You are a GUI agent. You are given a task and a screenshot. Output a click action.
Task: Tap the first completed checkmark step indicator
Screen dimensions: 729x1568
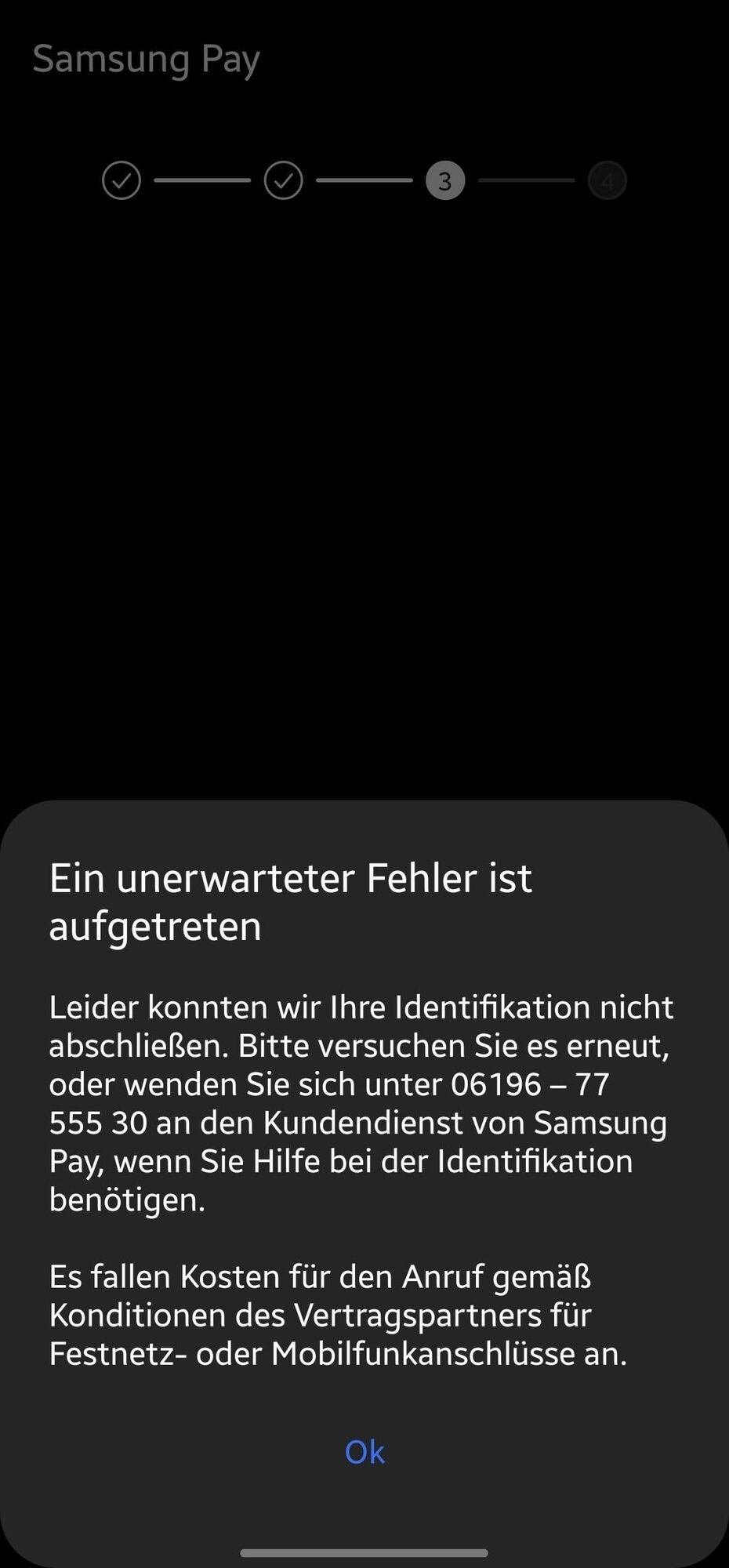click(121, 180)
